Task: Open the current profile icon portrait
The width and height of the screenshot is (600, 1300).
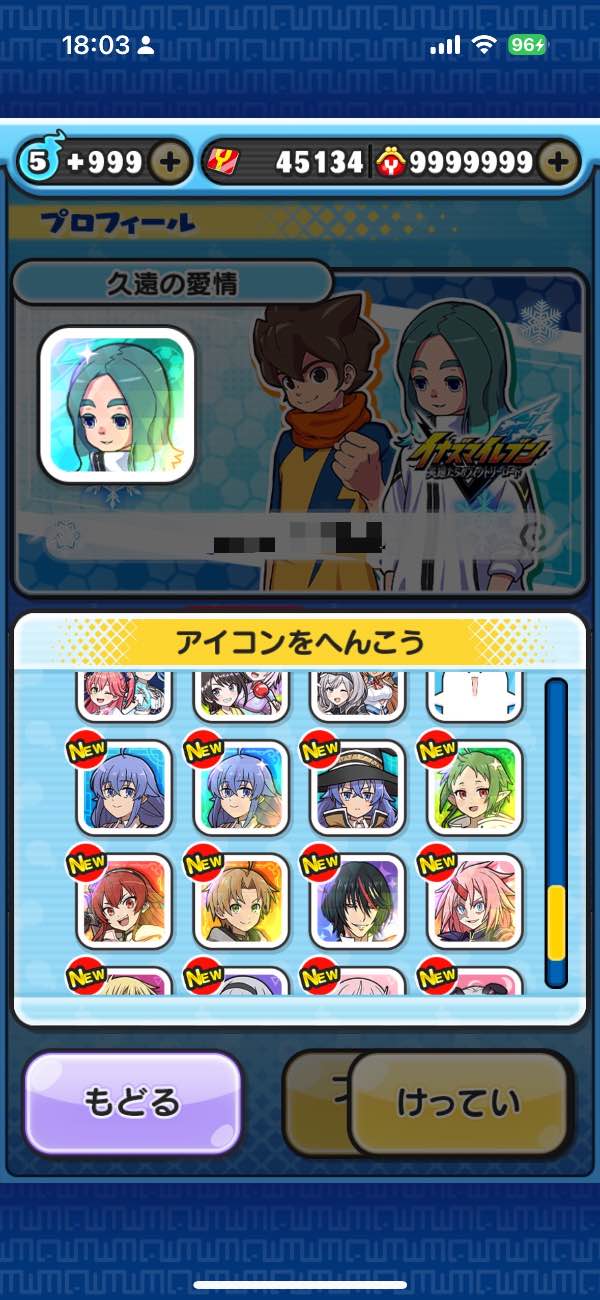Action: 116,405
